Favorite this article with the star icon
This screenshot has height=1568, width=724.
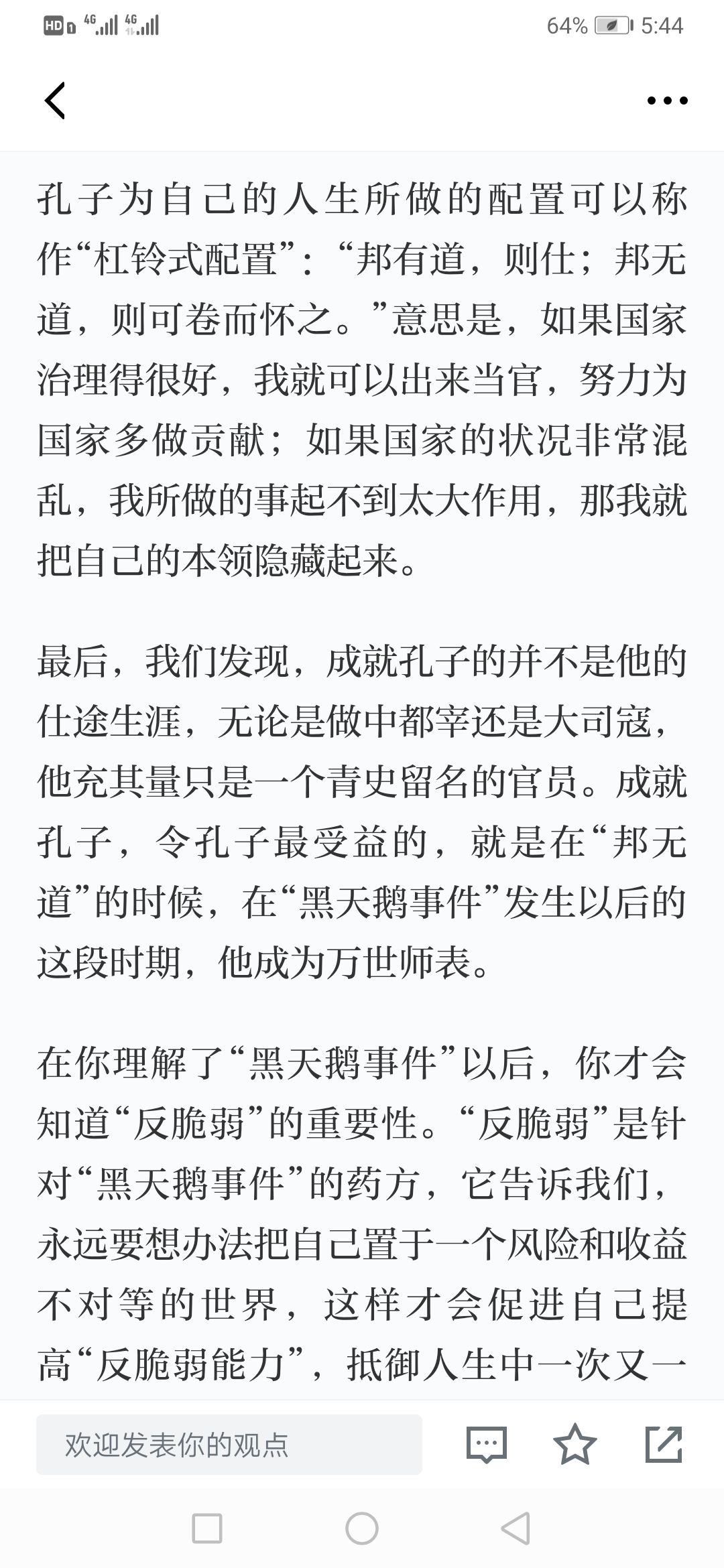point(575,1445)
